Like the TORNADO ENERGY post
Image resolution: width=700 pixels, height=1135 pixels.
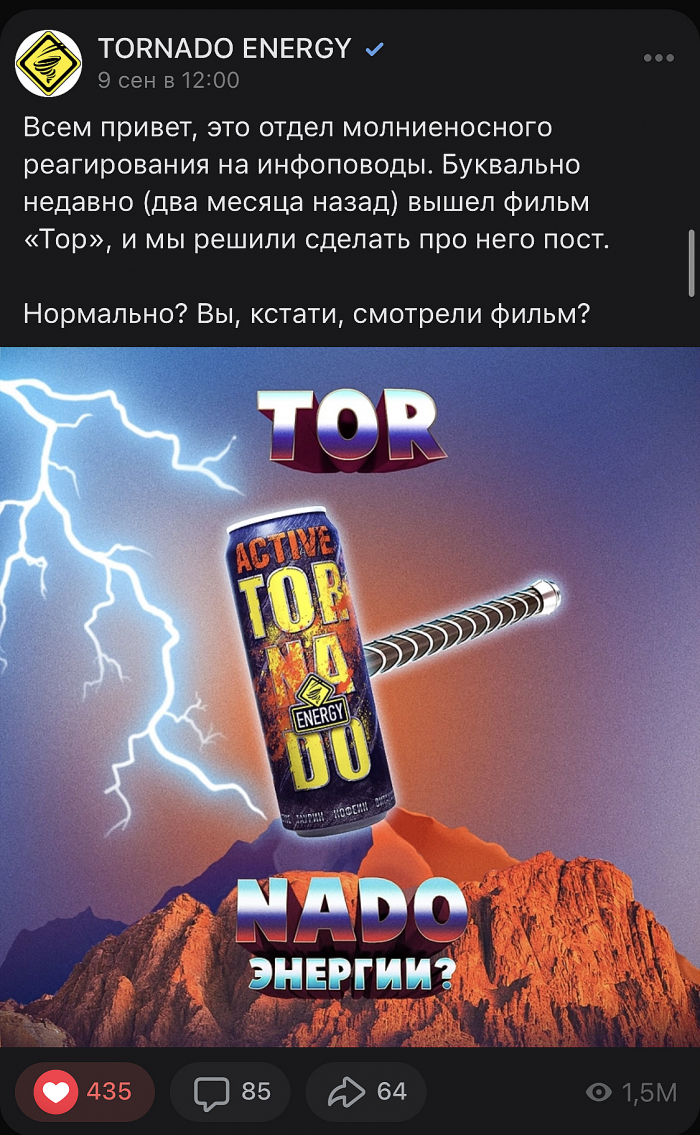click(x=84, y=1091)
